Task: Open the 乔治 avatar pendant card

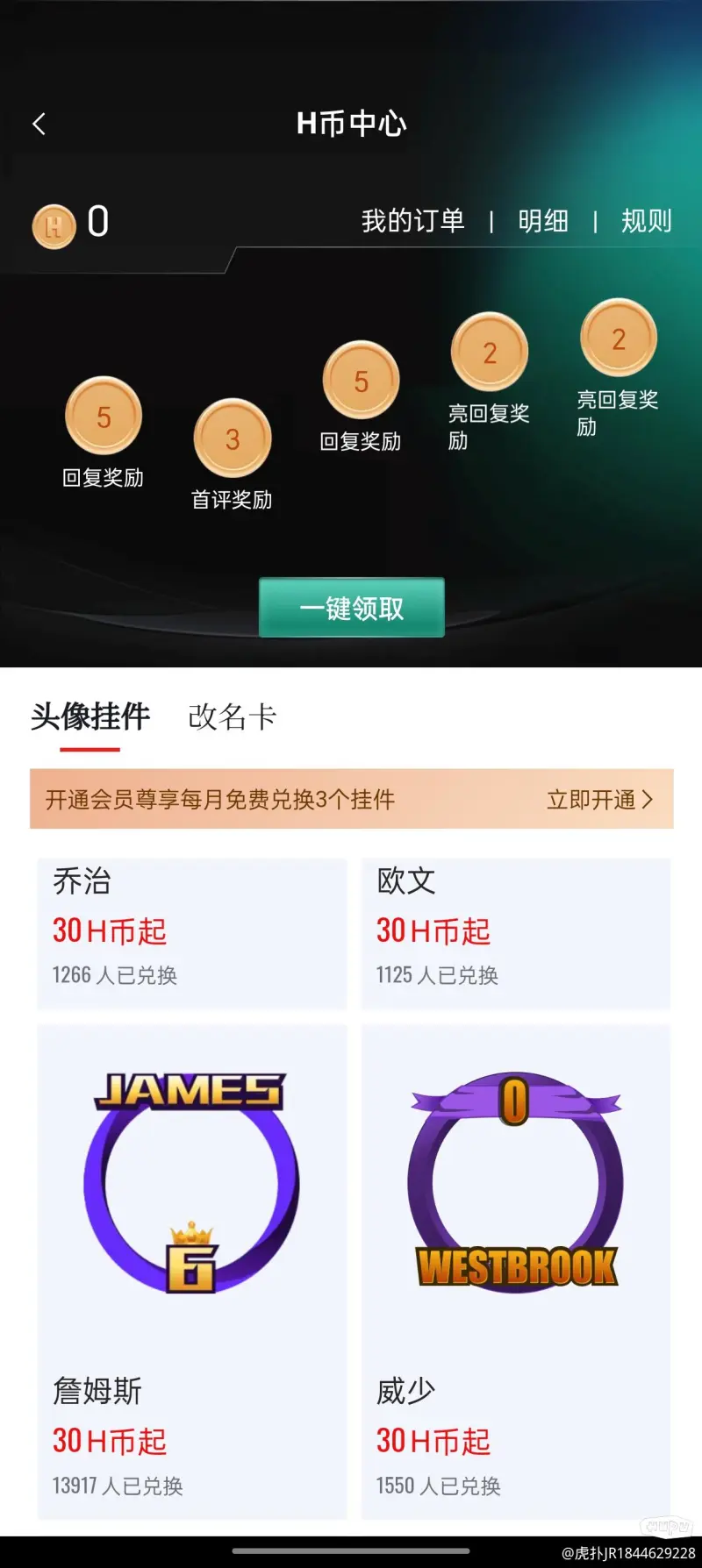Action: (x=191, y=931)
